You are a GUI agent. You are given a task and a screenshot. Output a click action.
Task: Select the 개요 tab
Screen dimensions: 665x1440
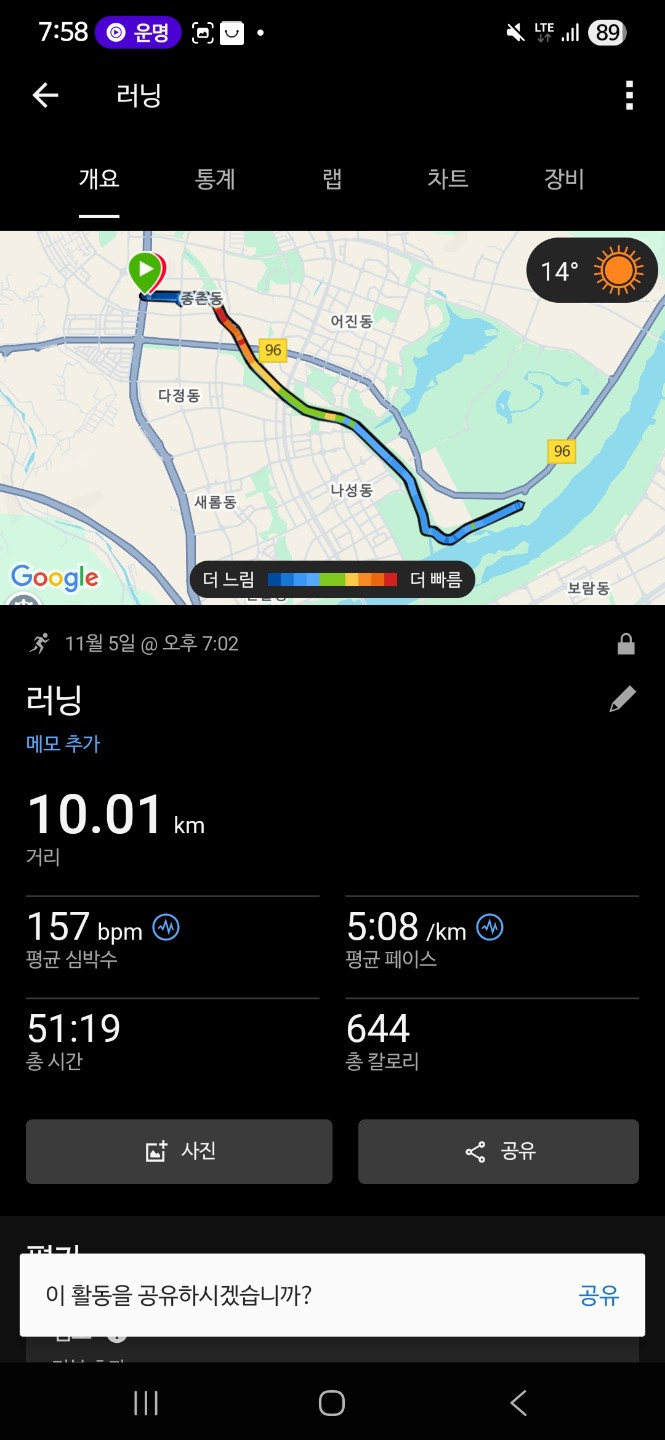[x=99, y=179]
